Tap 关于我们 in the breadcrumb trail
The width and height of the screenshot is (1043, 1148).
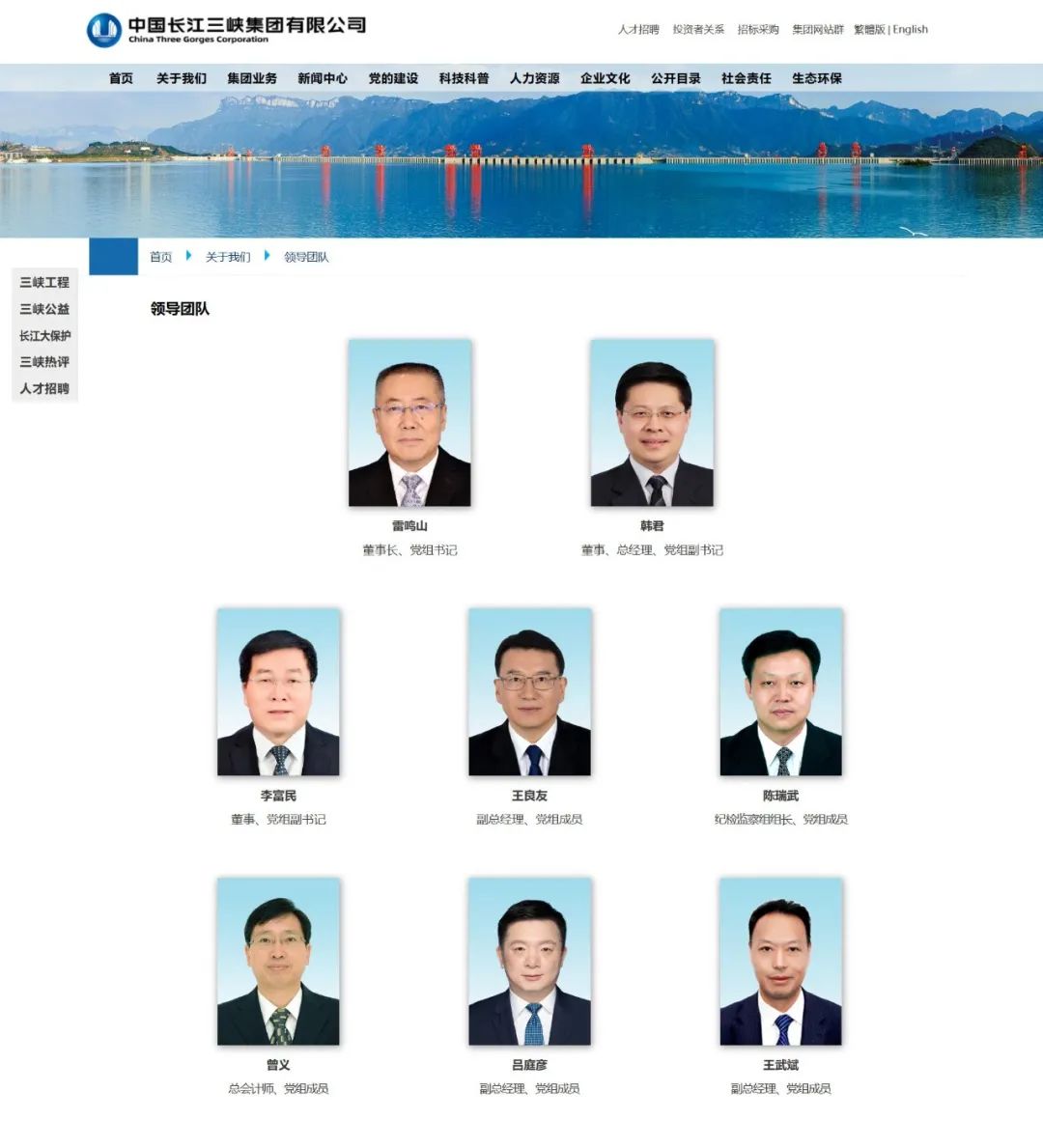click(228, 257)
